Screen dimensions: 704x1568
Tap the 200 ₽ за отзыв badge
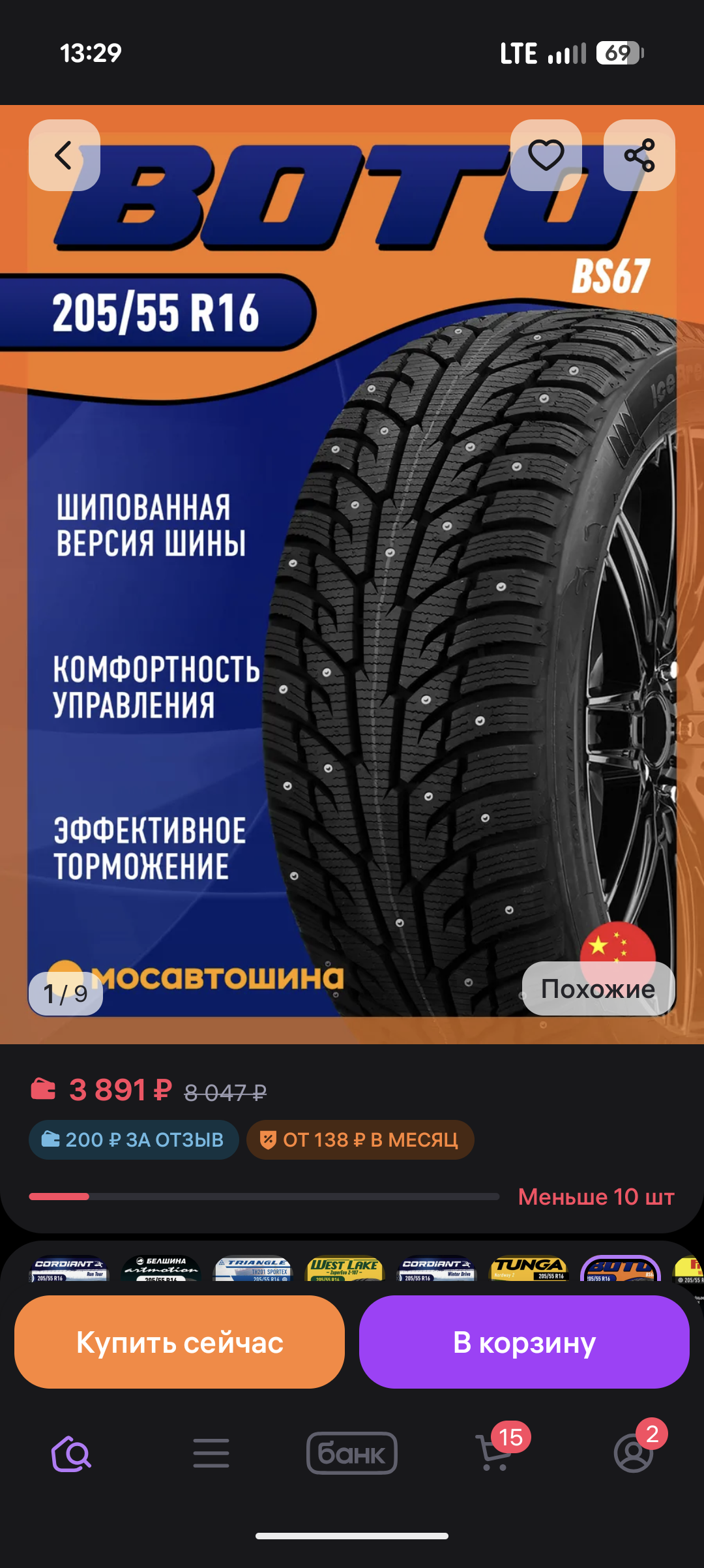point(134,1139)
